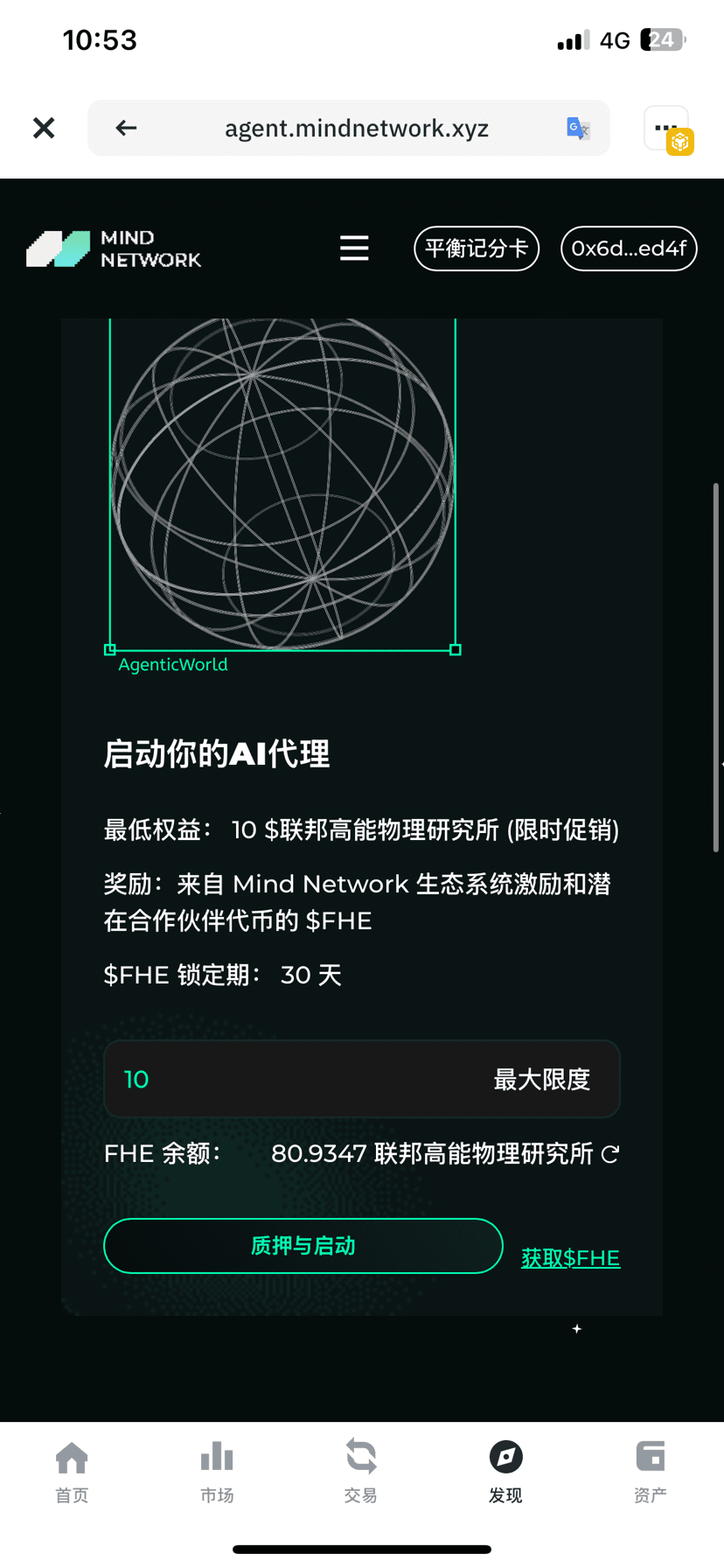Switch to the 首页 tab
The height and width of the screenshot is (1568, 724).
point(72,1472)
